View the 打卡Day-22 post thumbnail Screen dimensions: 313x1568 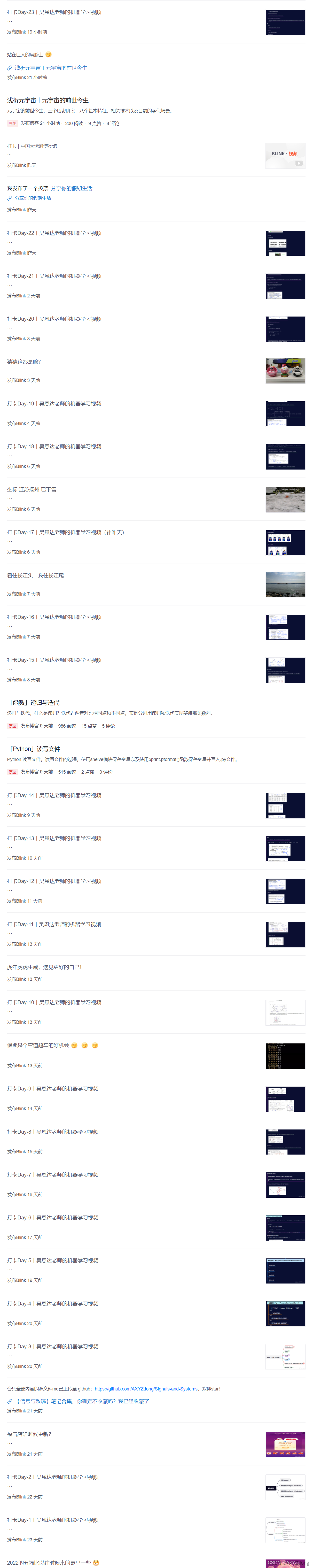pyautogui.click(x=285, y=243)
